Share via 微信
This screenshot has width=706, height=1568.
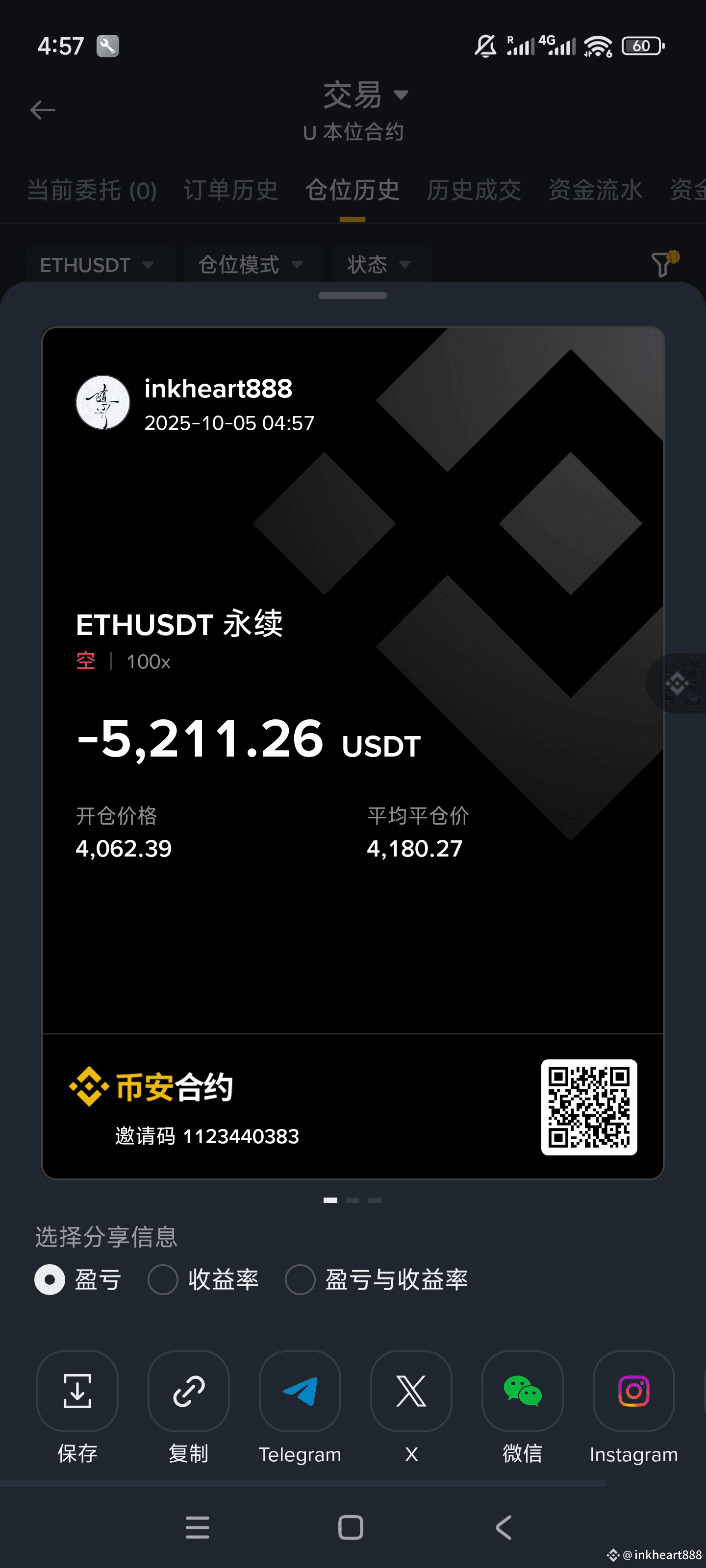[522, 1390]
